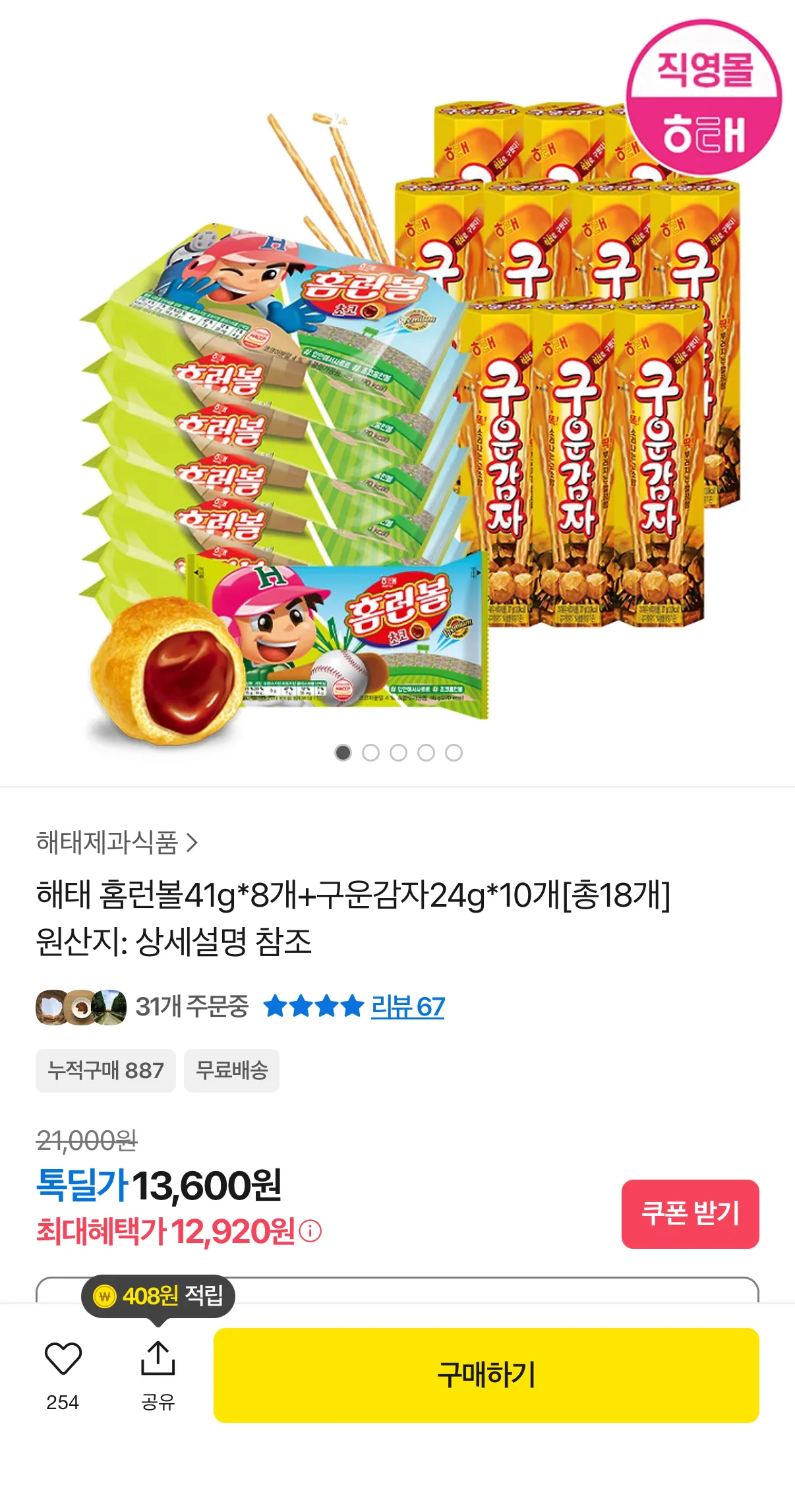The height and width of the screenshot is (1512, 795).
Task: Like this product with the heart icon
Action: pyautogui.click(x=63, y=1359)
